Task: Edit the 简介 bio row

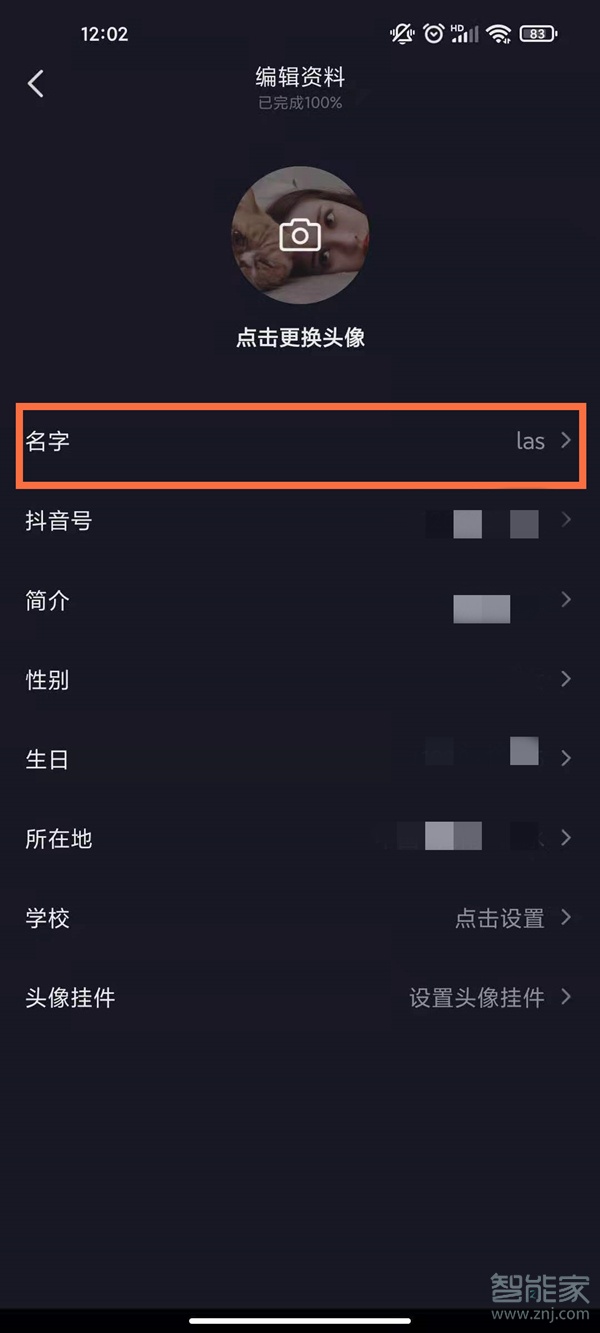Action: click(x=300, y=601)
